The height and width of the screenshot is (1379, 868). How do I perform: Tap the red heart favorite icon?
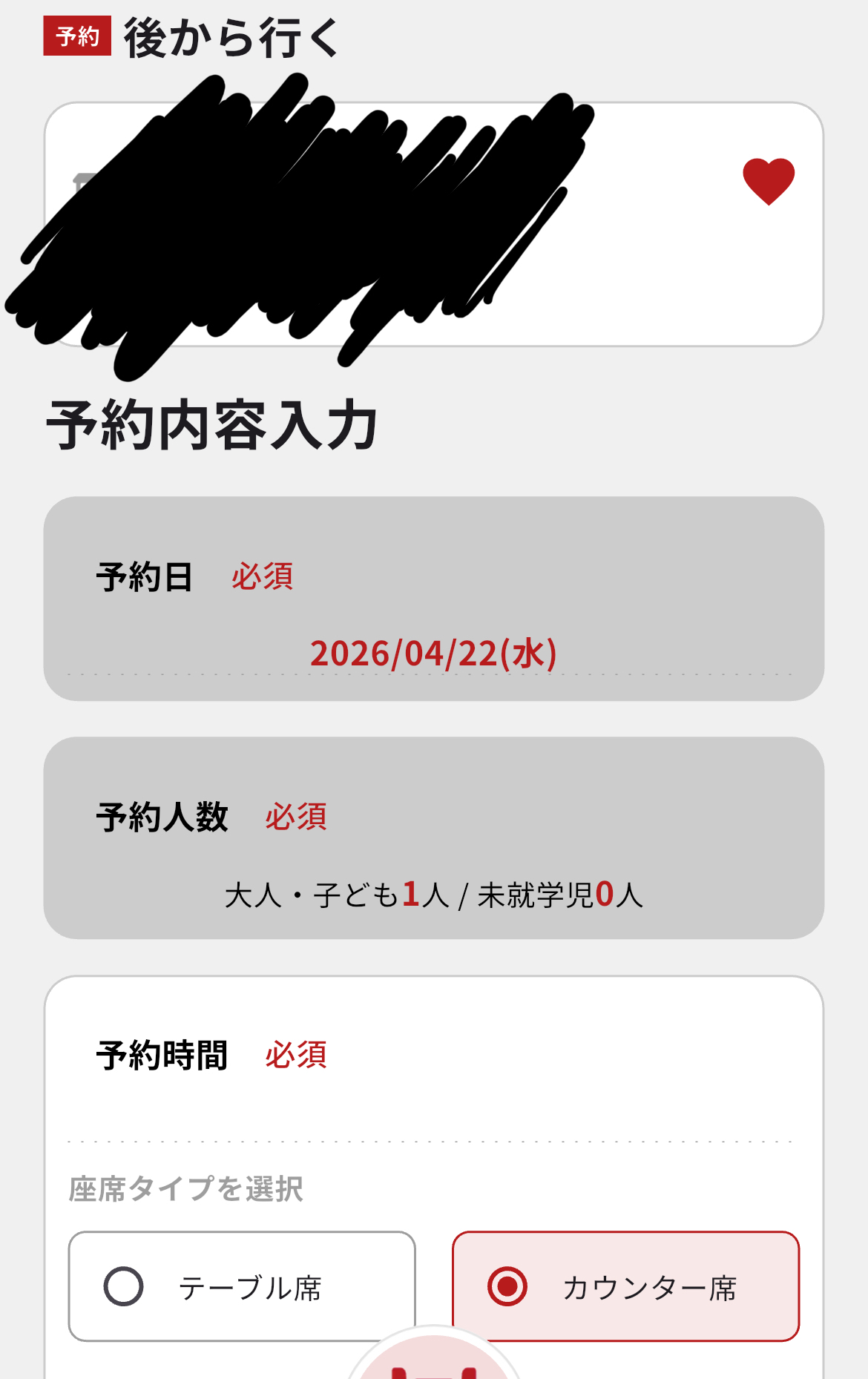click(x=769, y=181)
